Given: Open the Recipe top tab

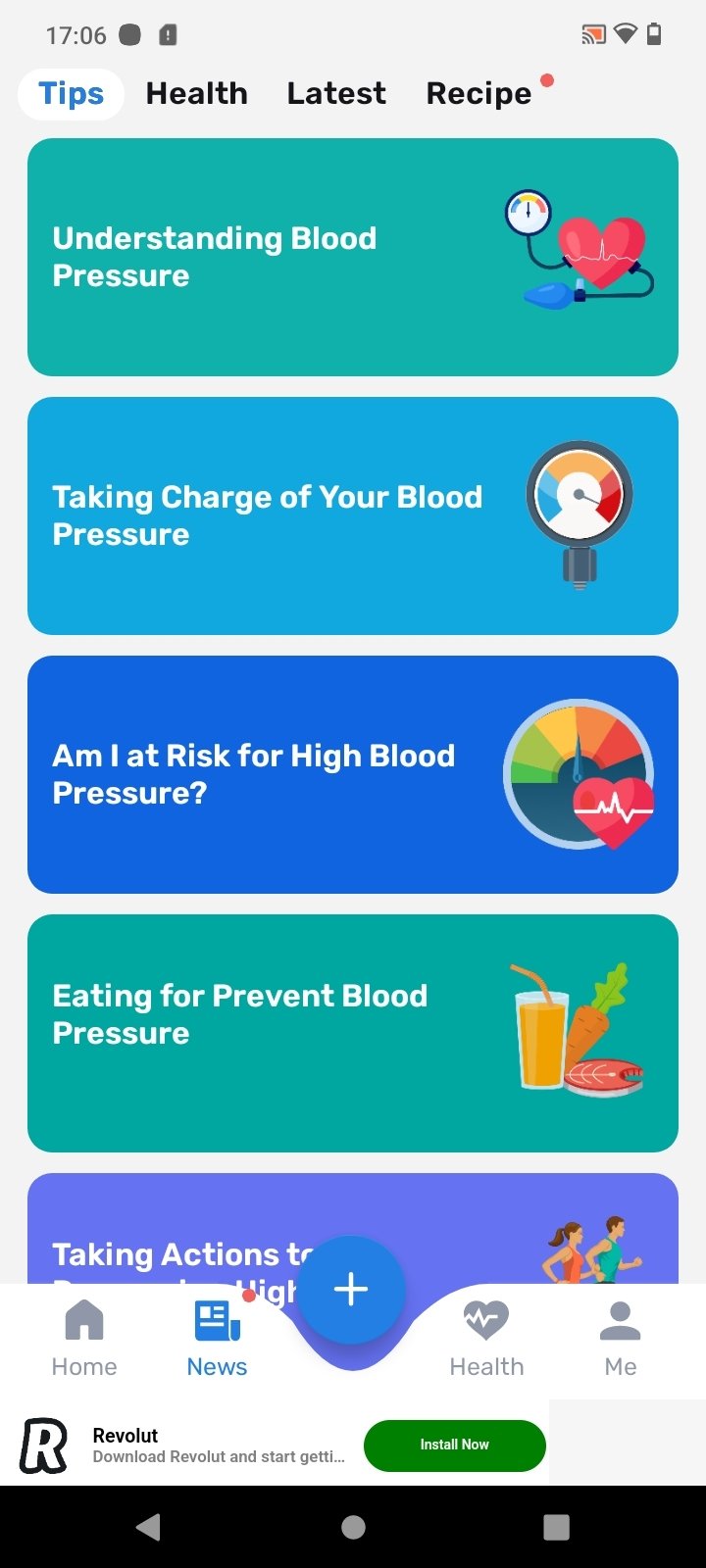Looking at the screenshot, I should coord(479,94).
